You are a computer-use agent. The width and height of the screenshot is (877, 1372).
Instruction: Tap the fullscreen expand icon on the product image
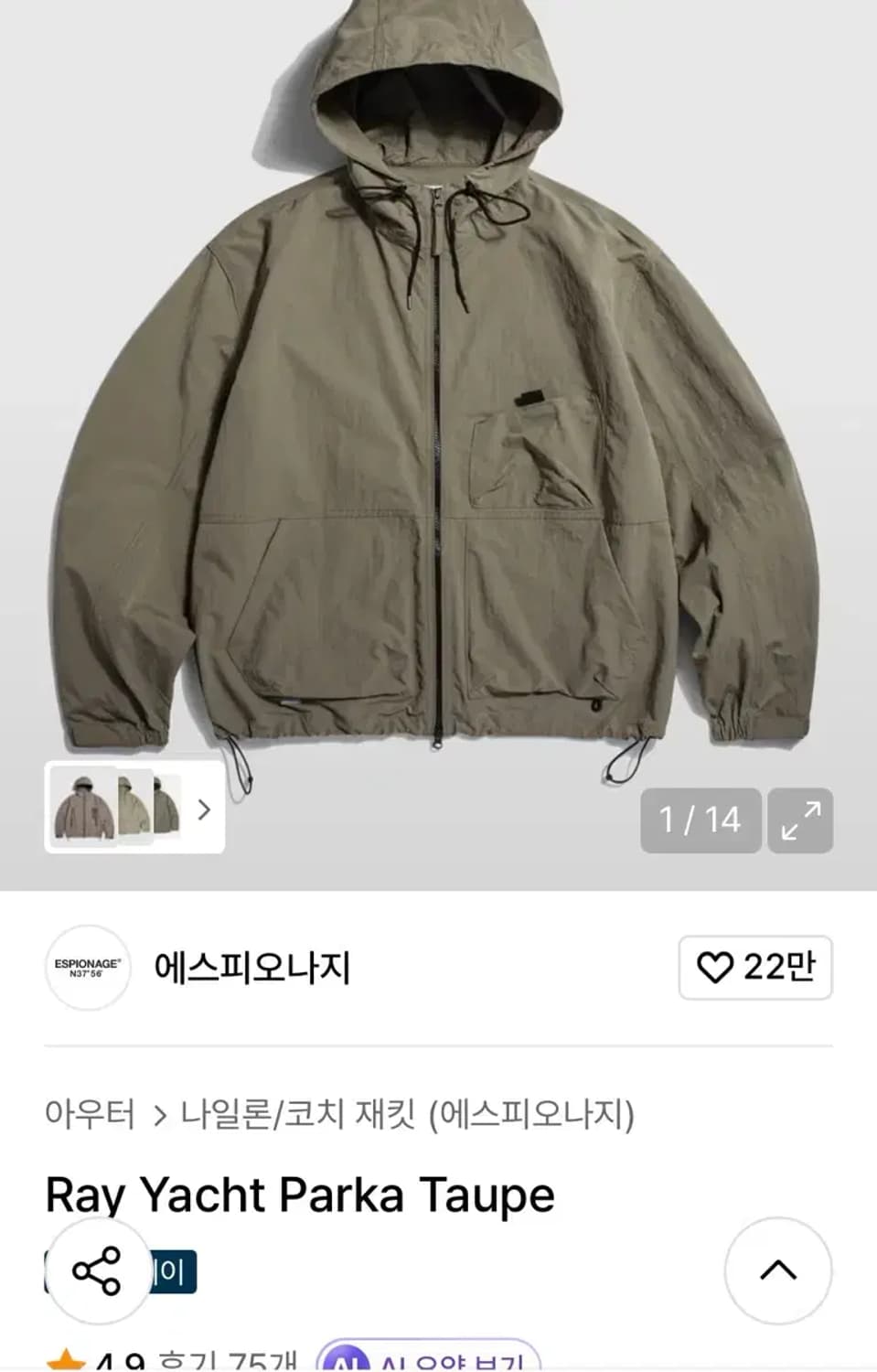click(803, 820)
